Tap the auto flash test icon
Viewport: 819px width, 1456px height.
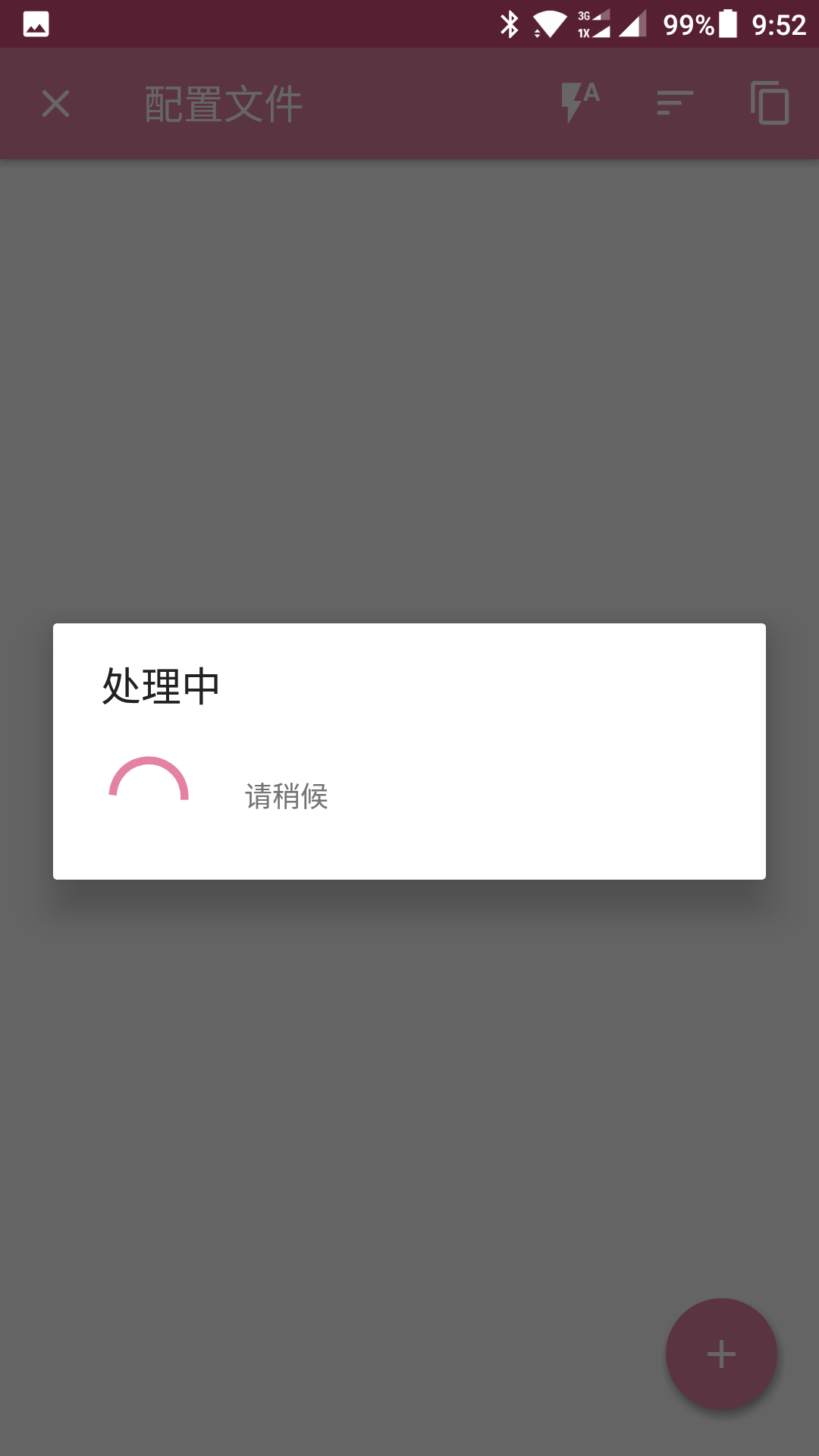(580, 102)
